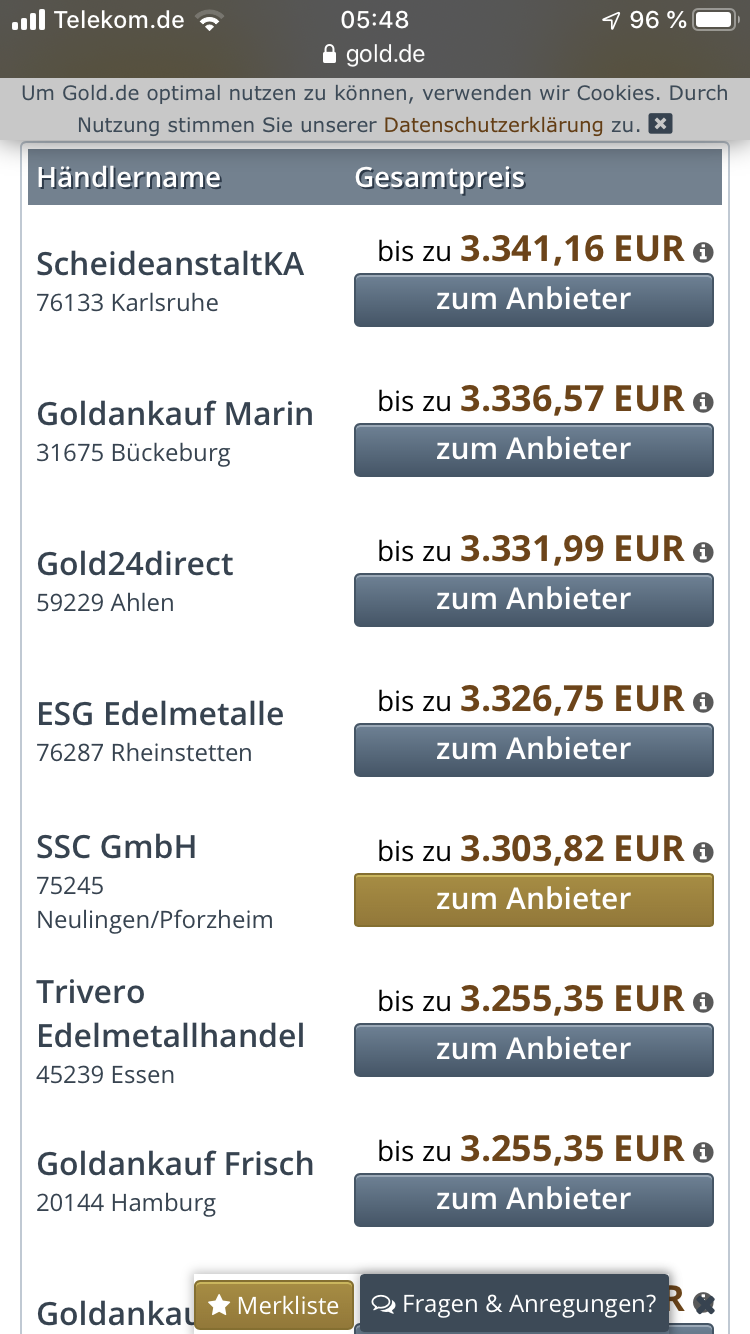Image resolution: width=750 pixels, height=1334 pixels.
Task: Show price info for Goldankauf Marin
Action: [x=703, y=402]
